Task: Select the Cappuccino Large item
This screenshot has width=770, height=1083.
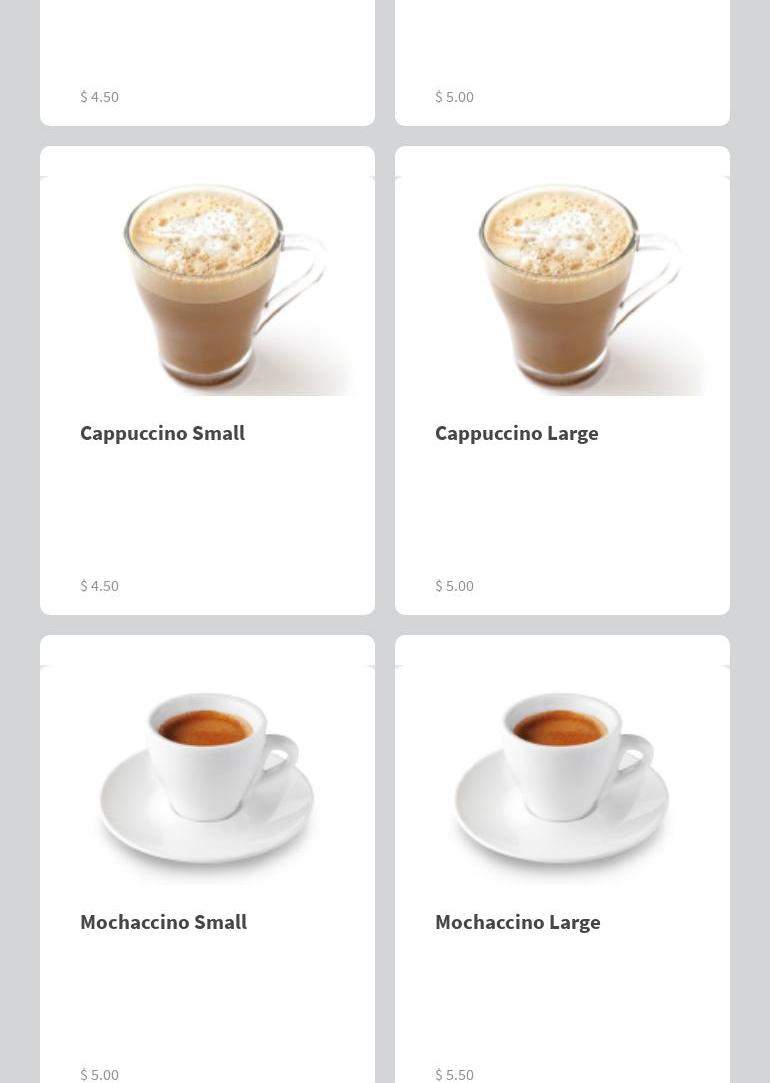Action: 562,380
